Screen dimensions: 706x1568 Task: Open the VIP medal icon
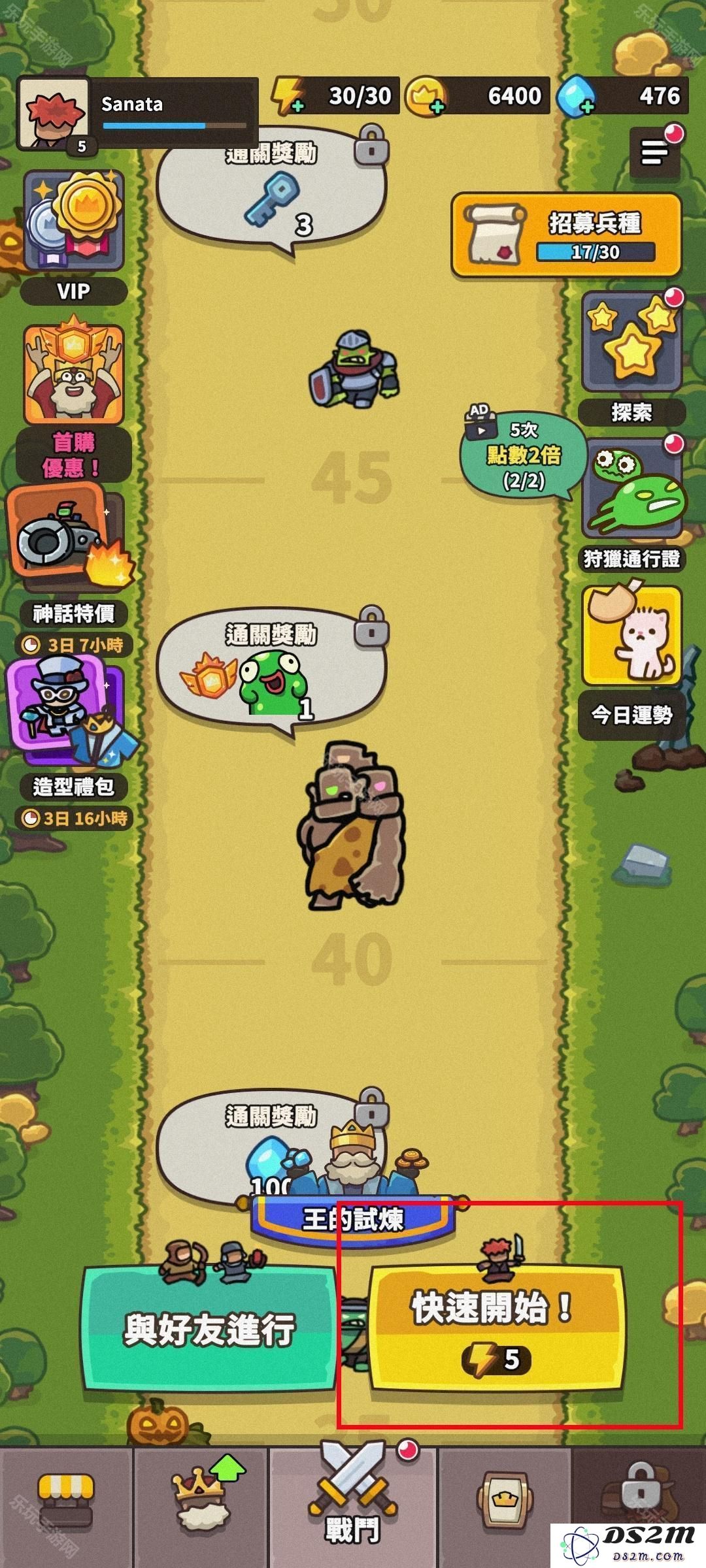coord(74,221)
